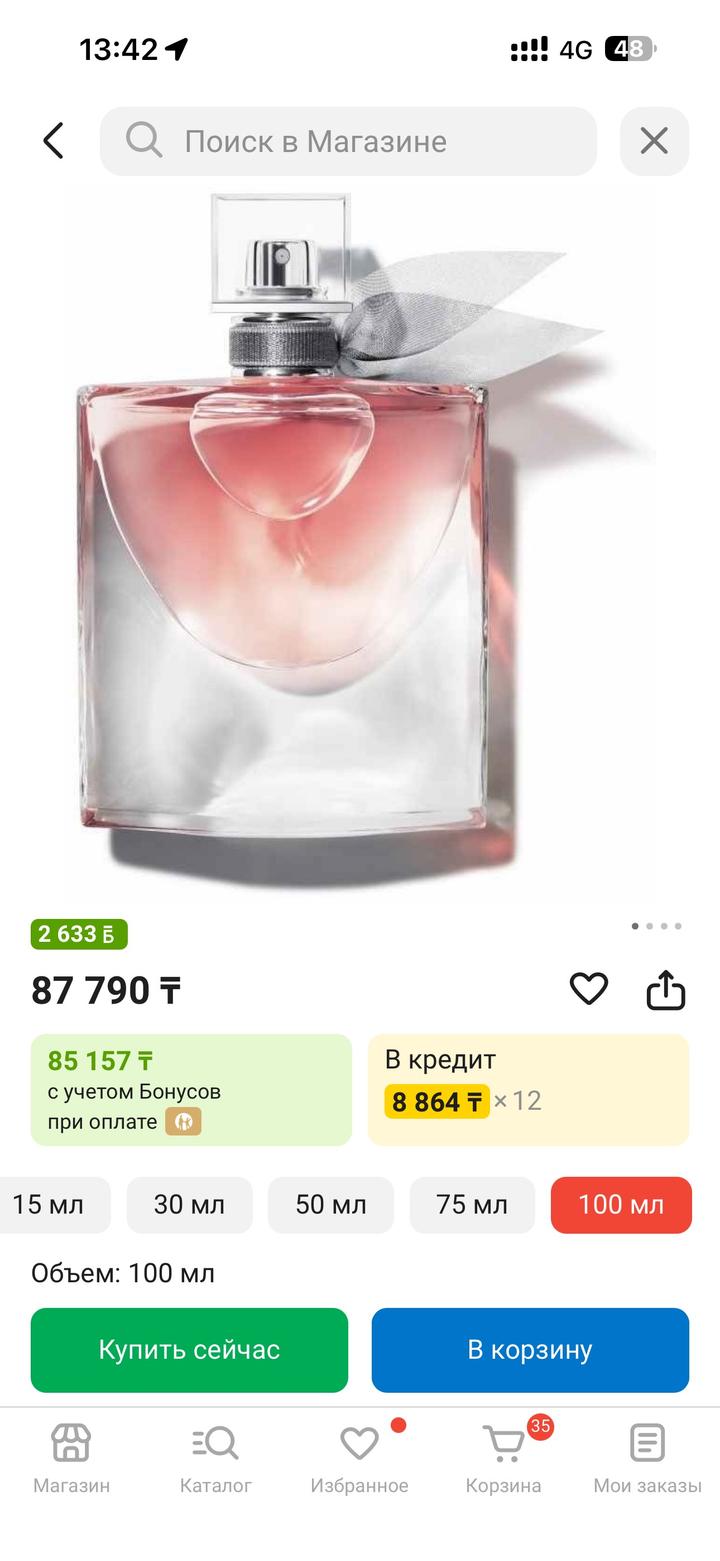Tap Купить сейчас to buy now
Image resolution: width=720 pixels, height=1561 pixels.
tap(189, 1350)
